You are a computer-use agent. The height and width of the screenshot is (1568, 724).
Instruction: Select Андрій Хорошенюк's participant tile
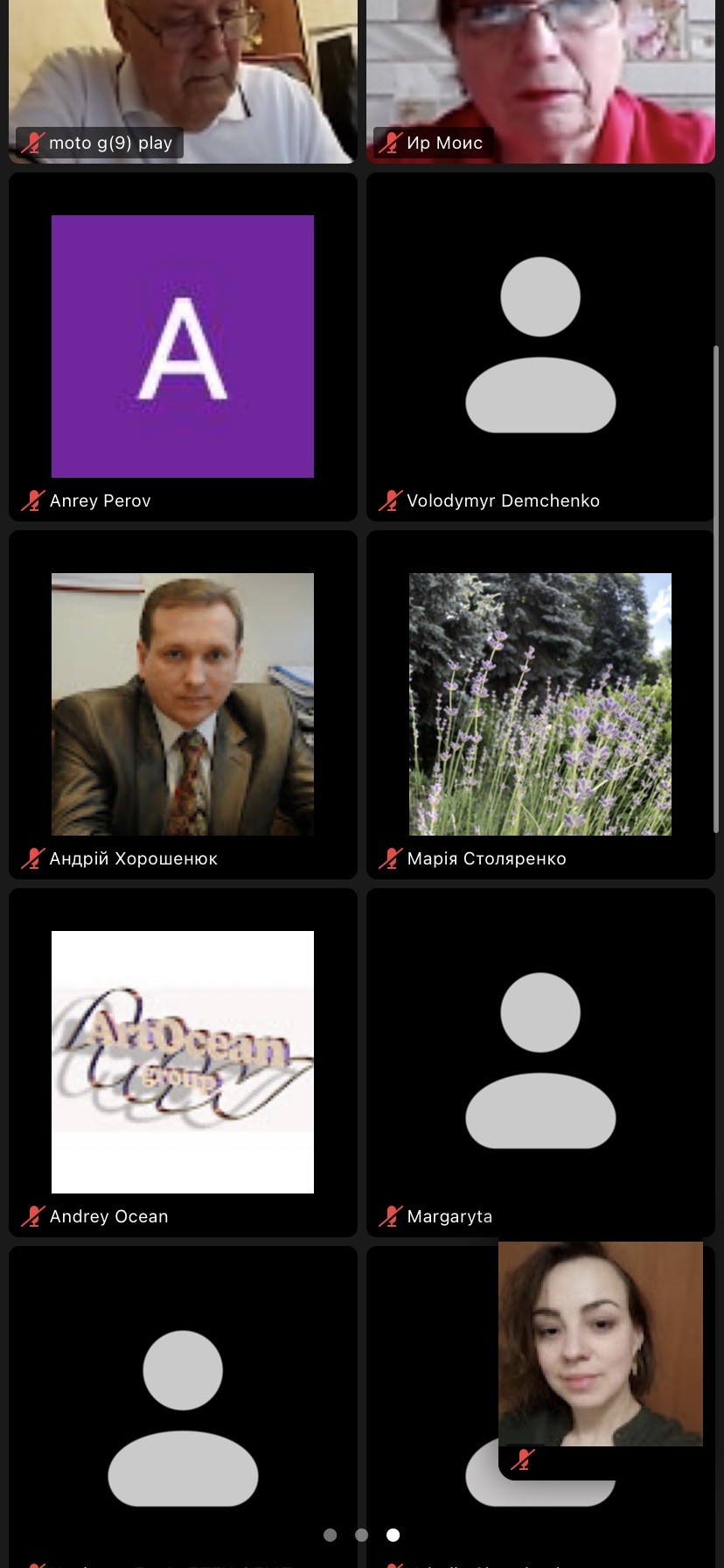[183, 704]
